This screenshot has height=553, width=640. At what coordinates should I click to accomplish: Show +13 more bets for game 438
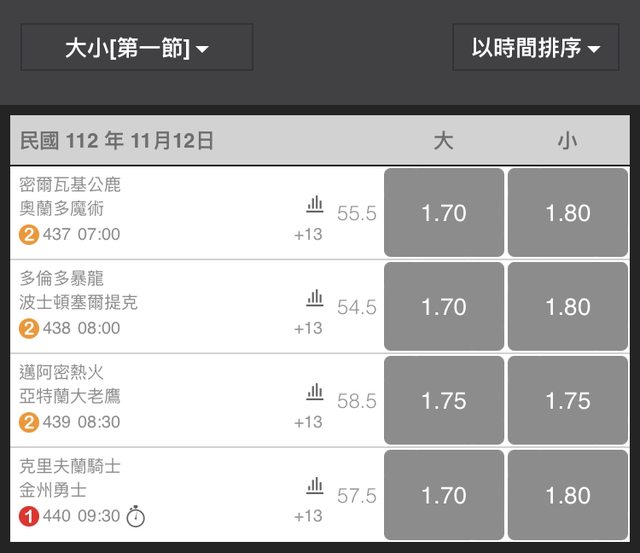point(308,328)
